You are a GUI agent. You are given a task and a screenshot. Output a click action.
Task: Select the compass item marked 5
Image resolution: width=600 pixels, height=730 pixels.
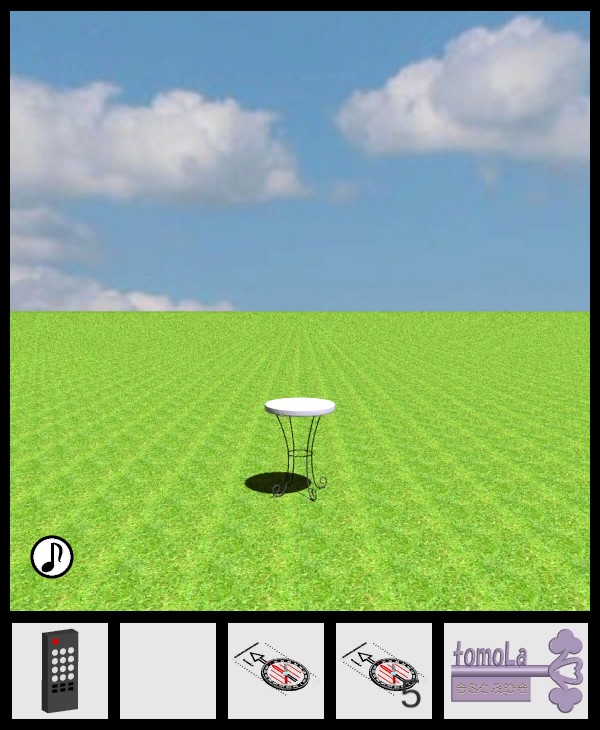click(x=384, y=671)
